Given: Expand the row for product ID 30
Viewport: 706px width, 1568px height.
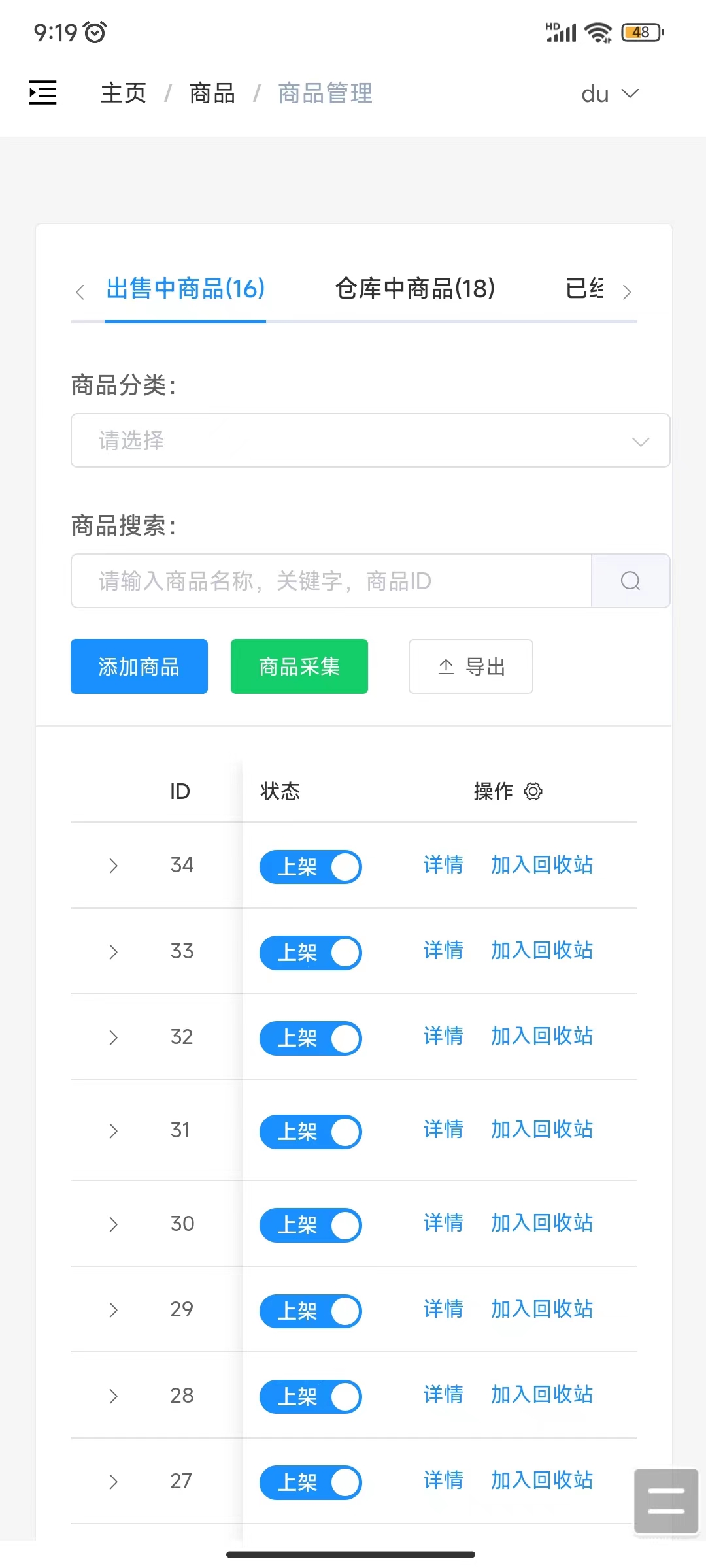Looking at the screenshot, I should click(x=113, y=1224).
